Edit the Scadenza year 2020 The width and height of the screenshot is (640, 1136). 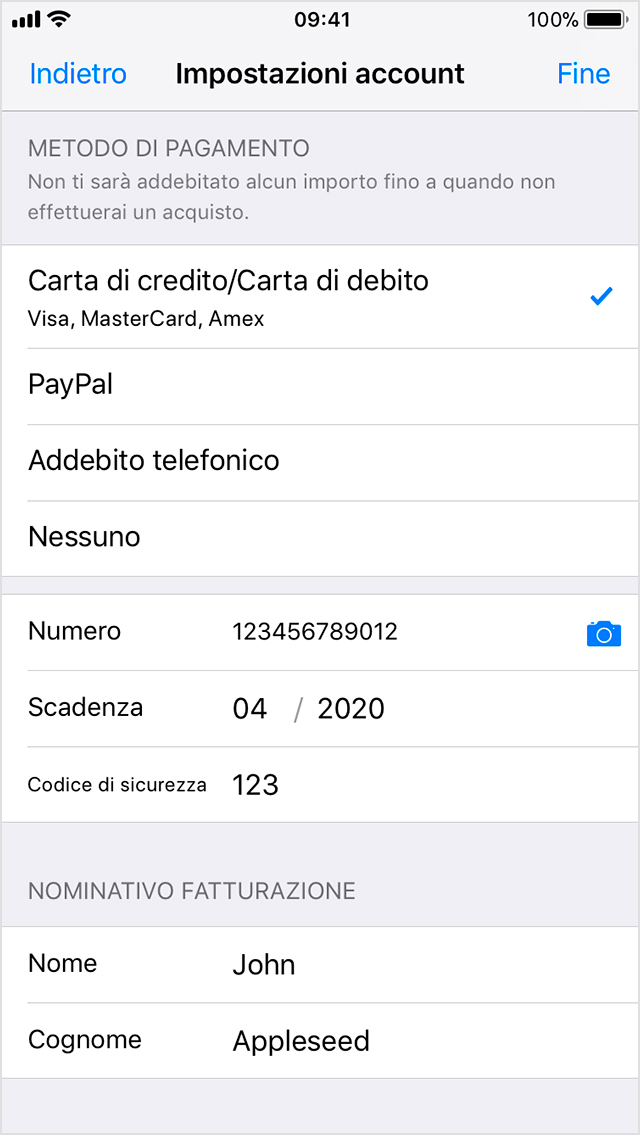351,709
